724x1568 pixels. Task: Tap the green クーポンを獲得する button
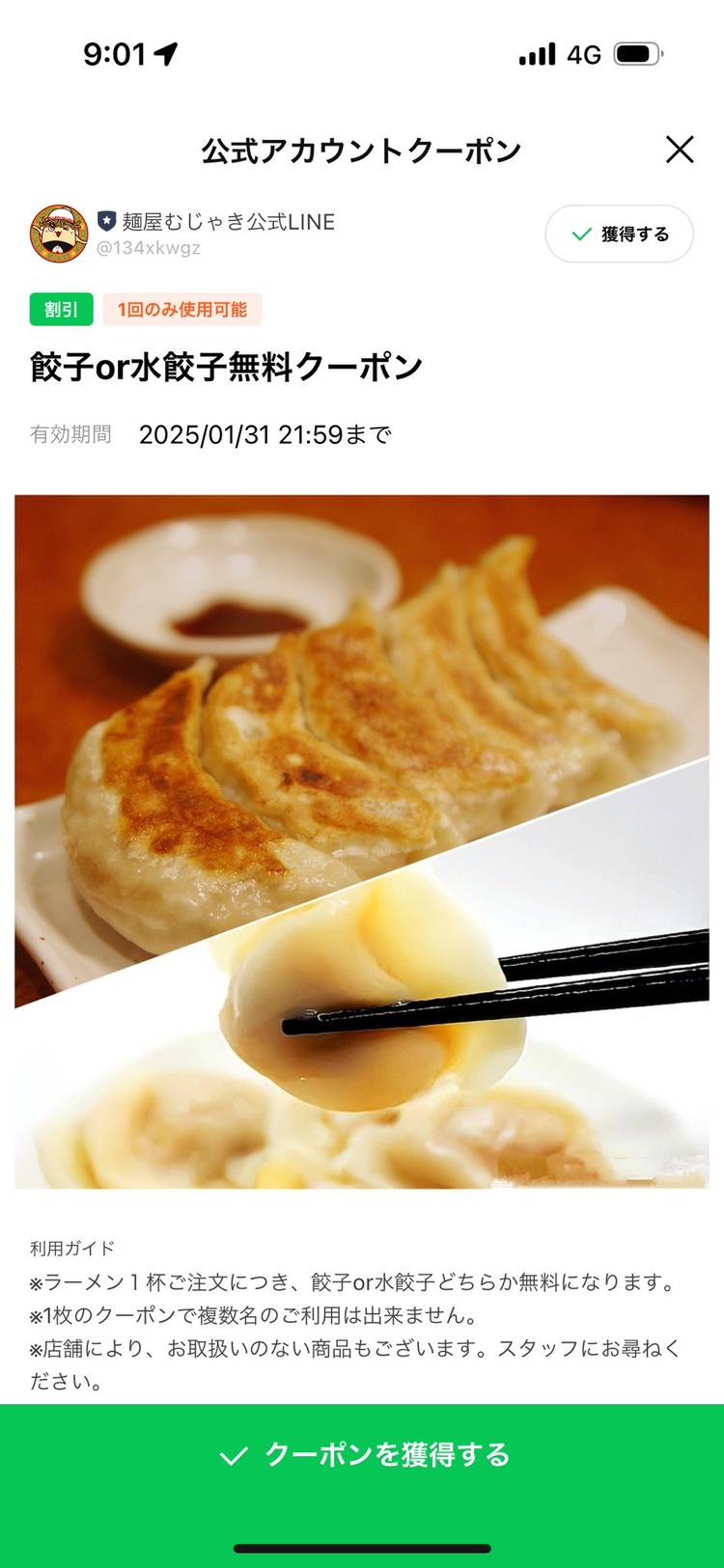click(362, 1454)
